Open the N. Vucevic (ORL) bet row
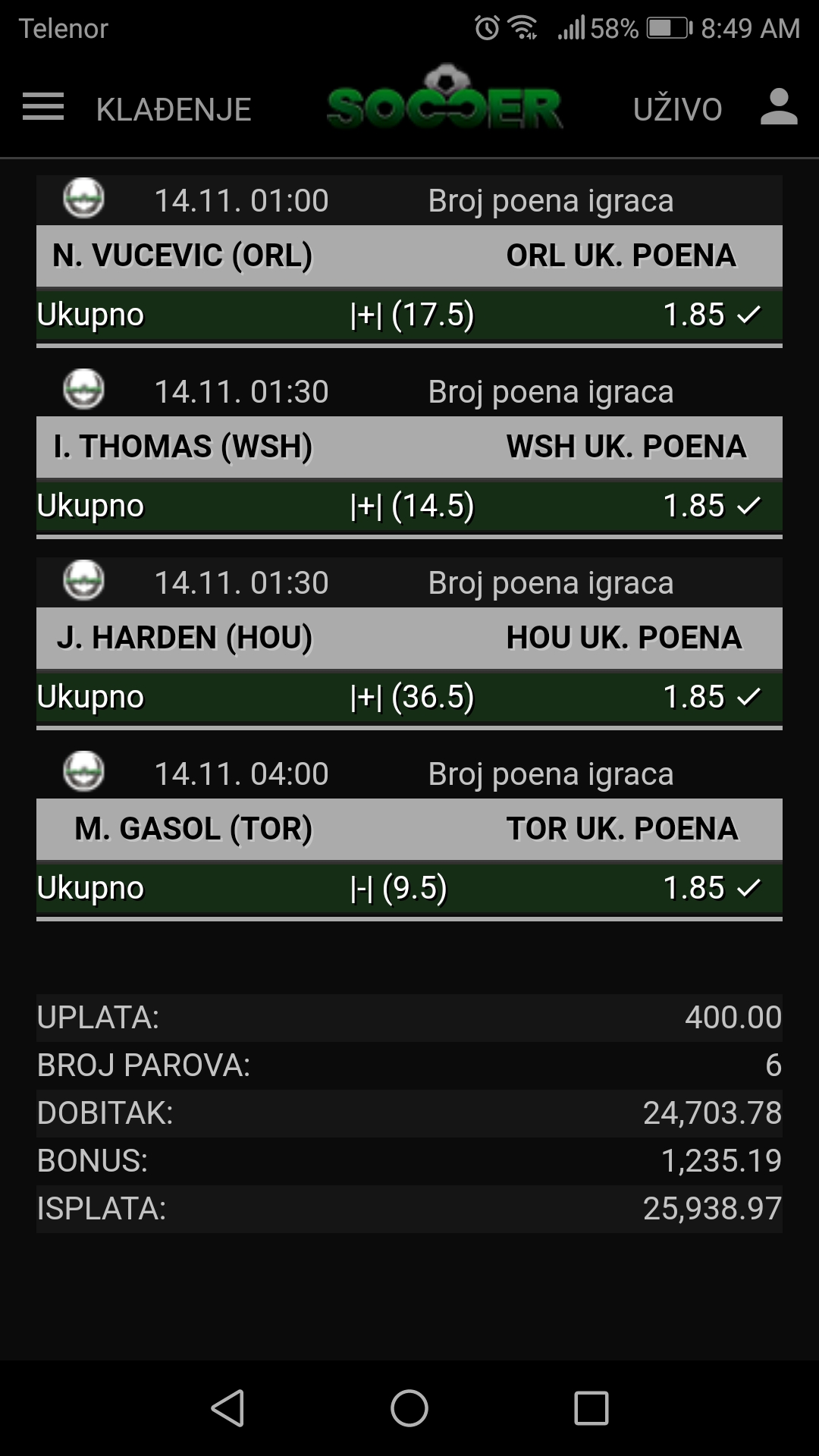 409,256
